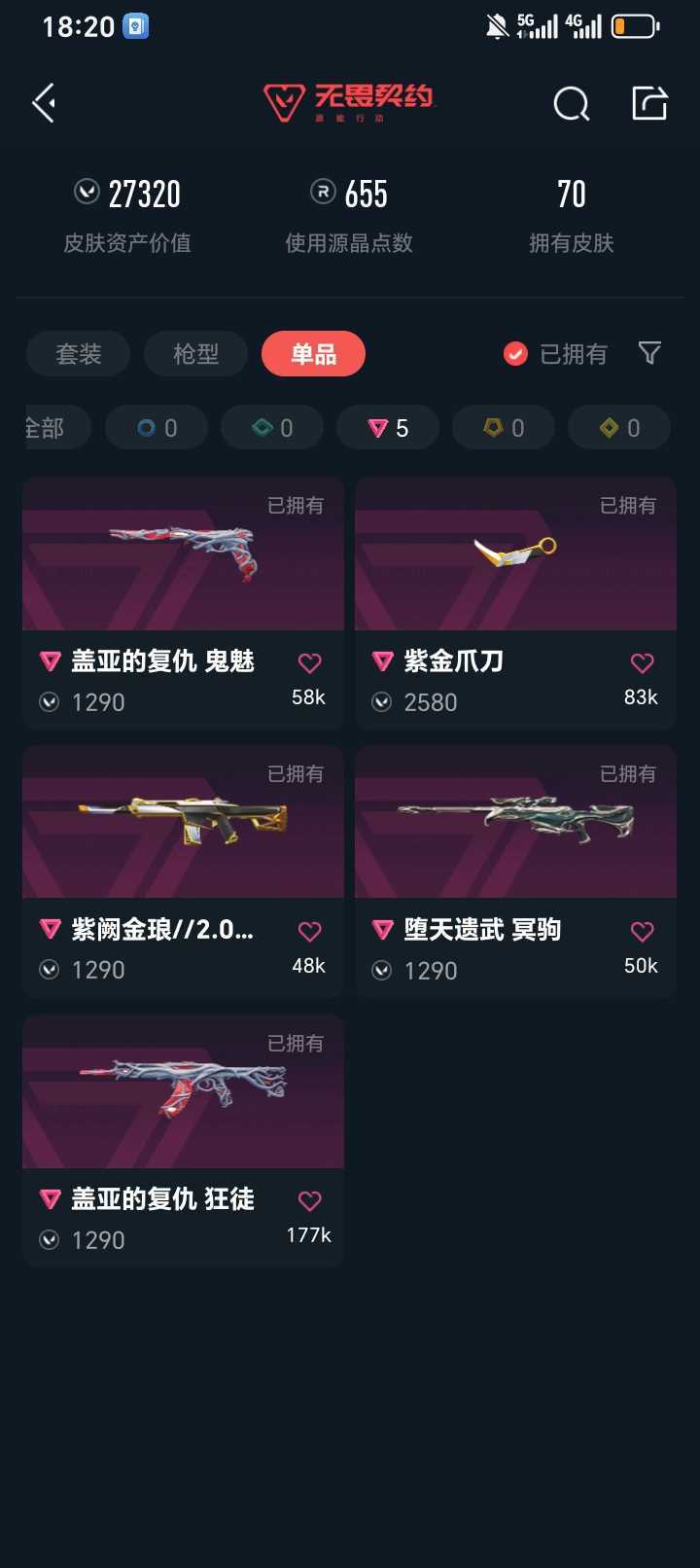This screenshot has height=1568, width=700.
Task: Select the 全部 rarity chip
Action: point(53,428)
